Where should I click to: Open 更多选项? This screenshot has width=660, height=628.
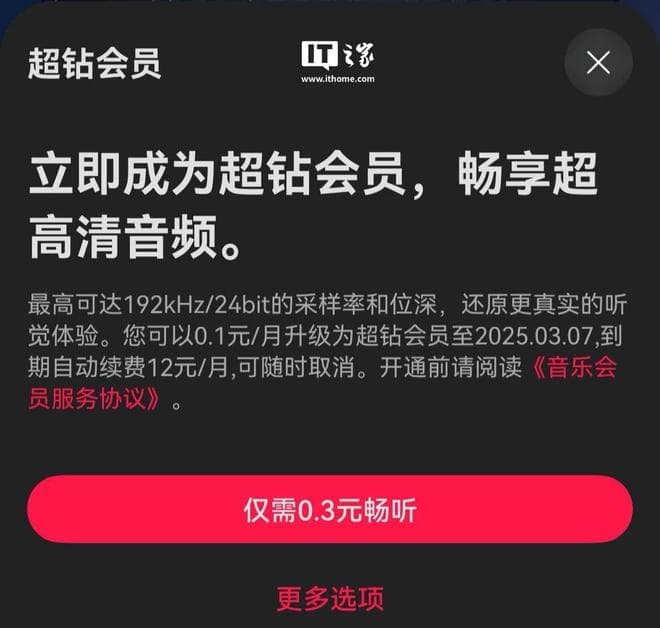point(330,598)
